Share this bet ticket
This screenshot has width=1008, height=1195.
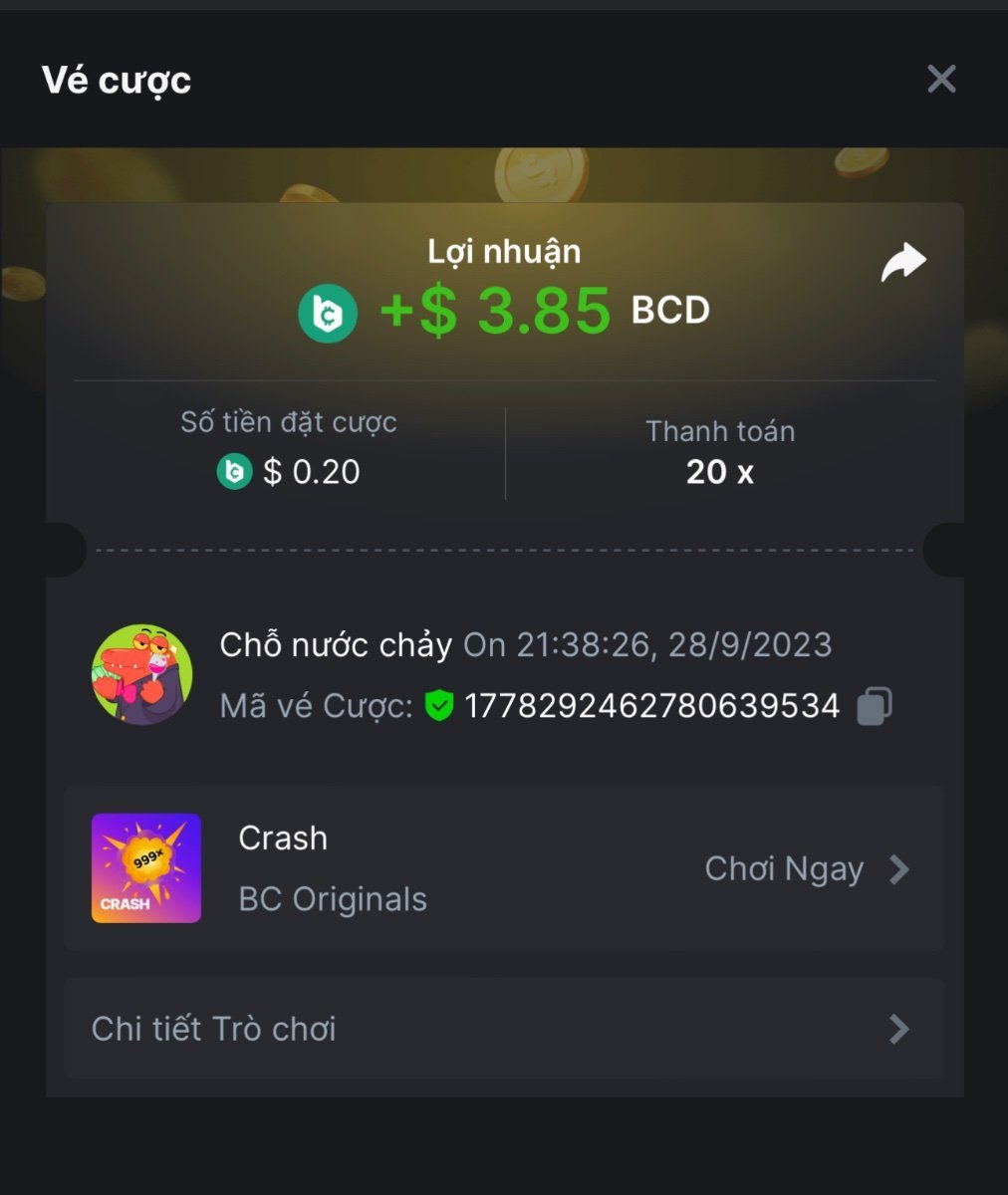coord(902,263)
